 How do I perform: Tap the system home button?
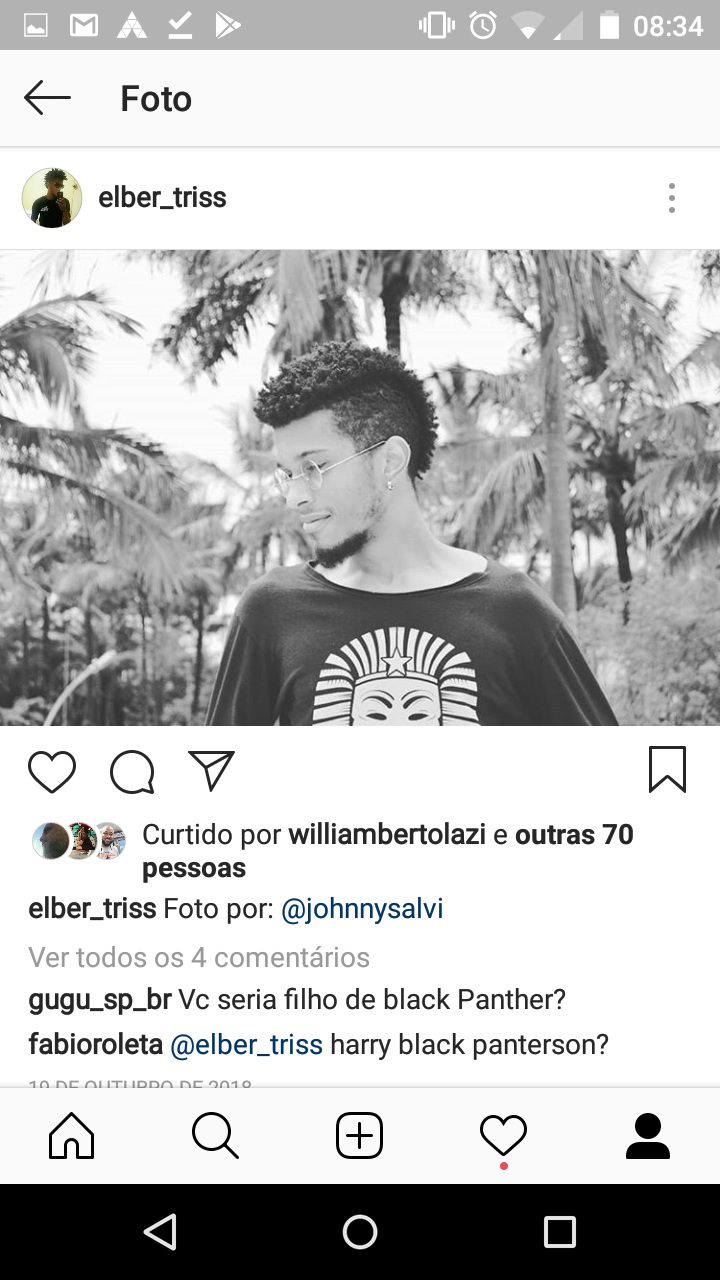pos(360,1232)
